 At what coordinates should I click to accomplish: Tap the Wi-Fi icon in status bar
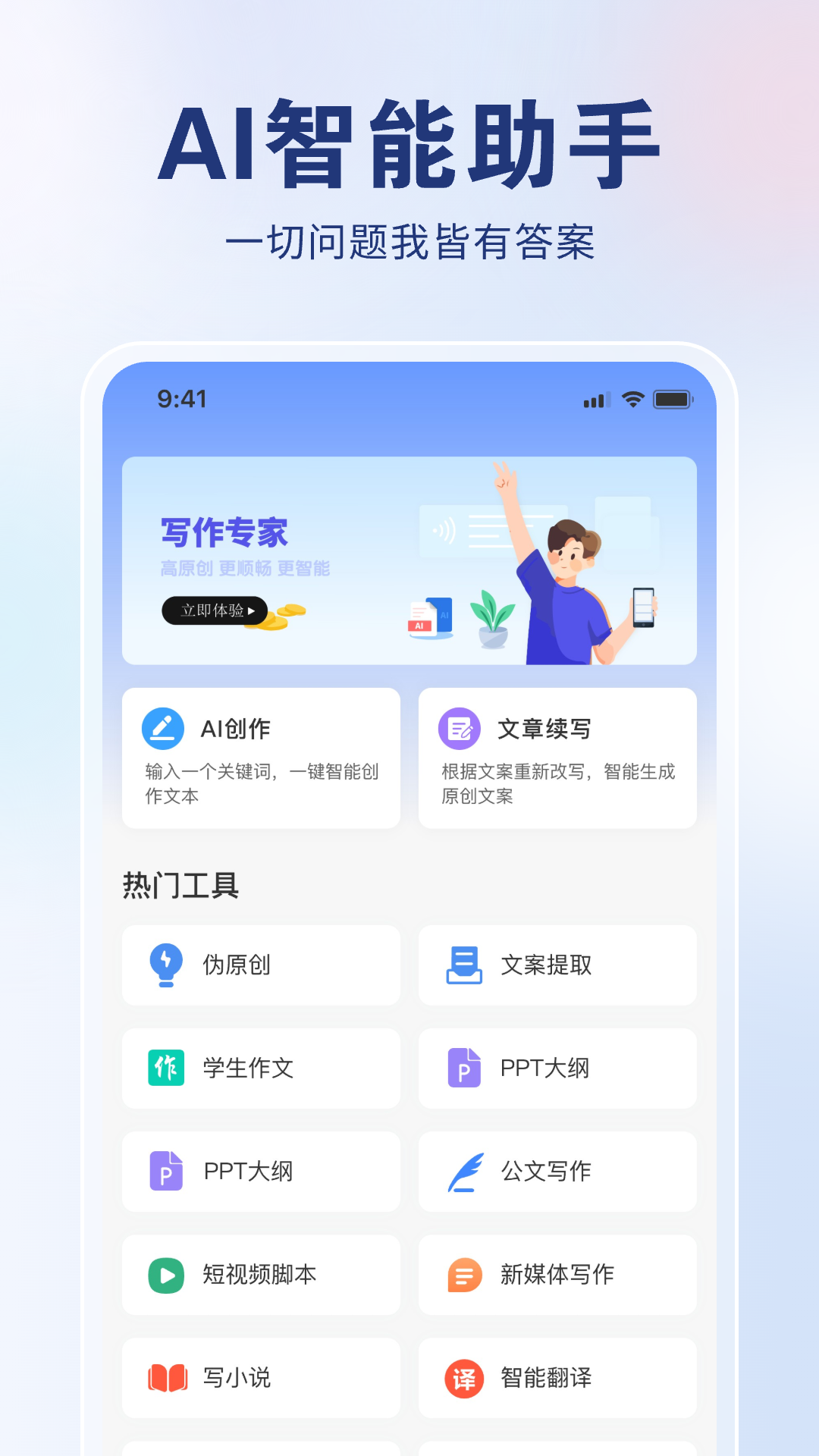(631, 398)
